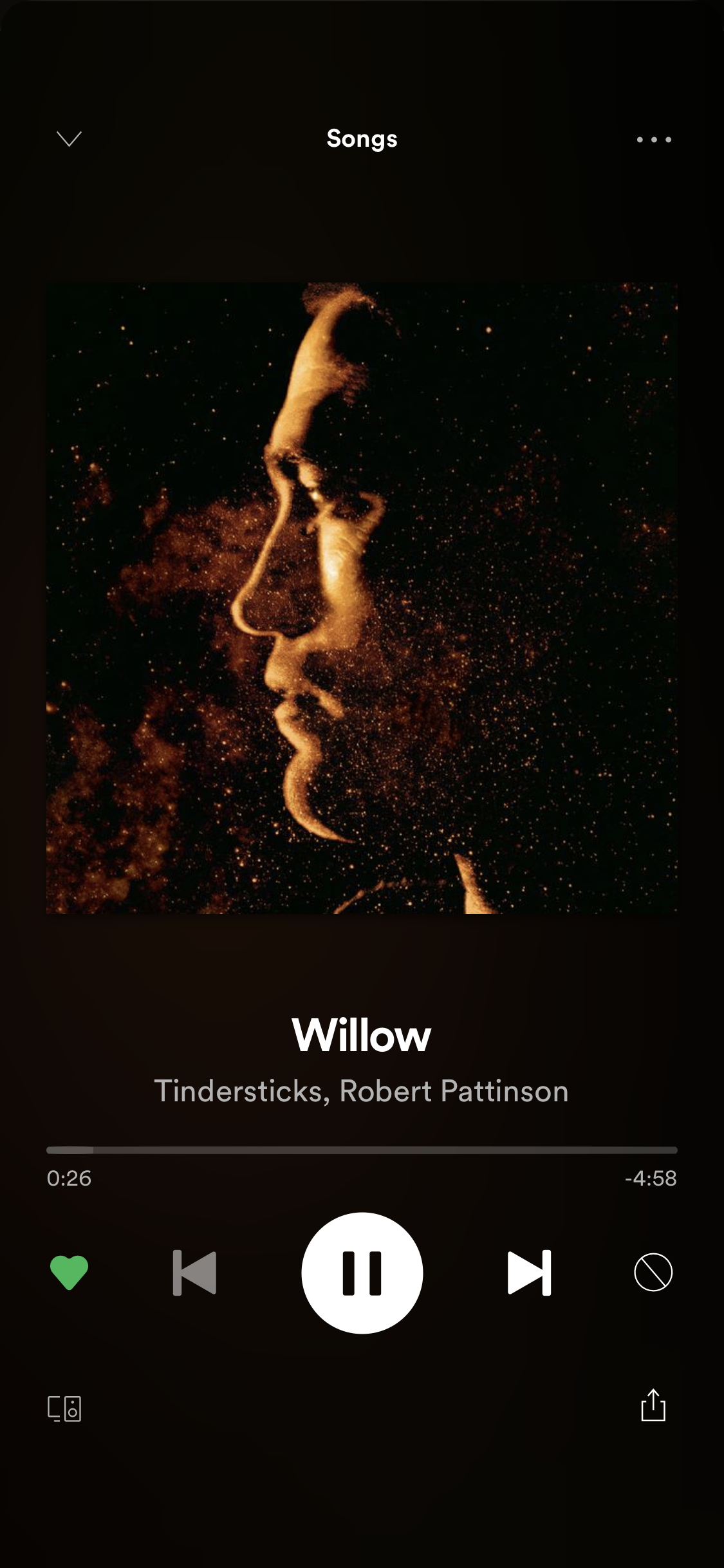Screen dimensions: 724x1568
Task: Share the song Willow
Action: (x=653, y=1405)
